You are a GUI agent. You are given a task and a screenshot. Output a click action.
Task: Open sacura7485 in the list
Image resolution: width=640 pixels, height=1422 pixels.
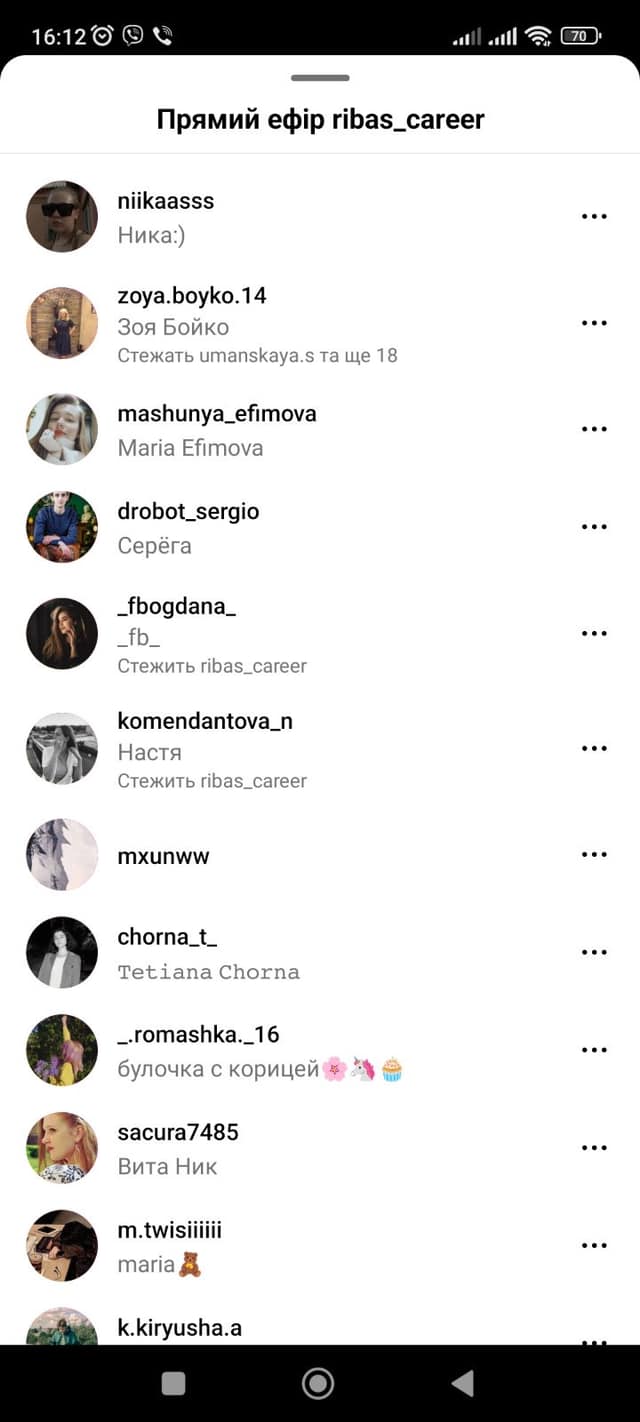[x=320, y=1148]
